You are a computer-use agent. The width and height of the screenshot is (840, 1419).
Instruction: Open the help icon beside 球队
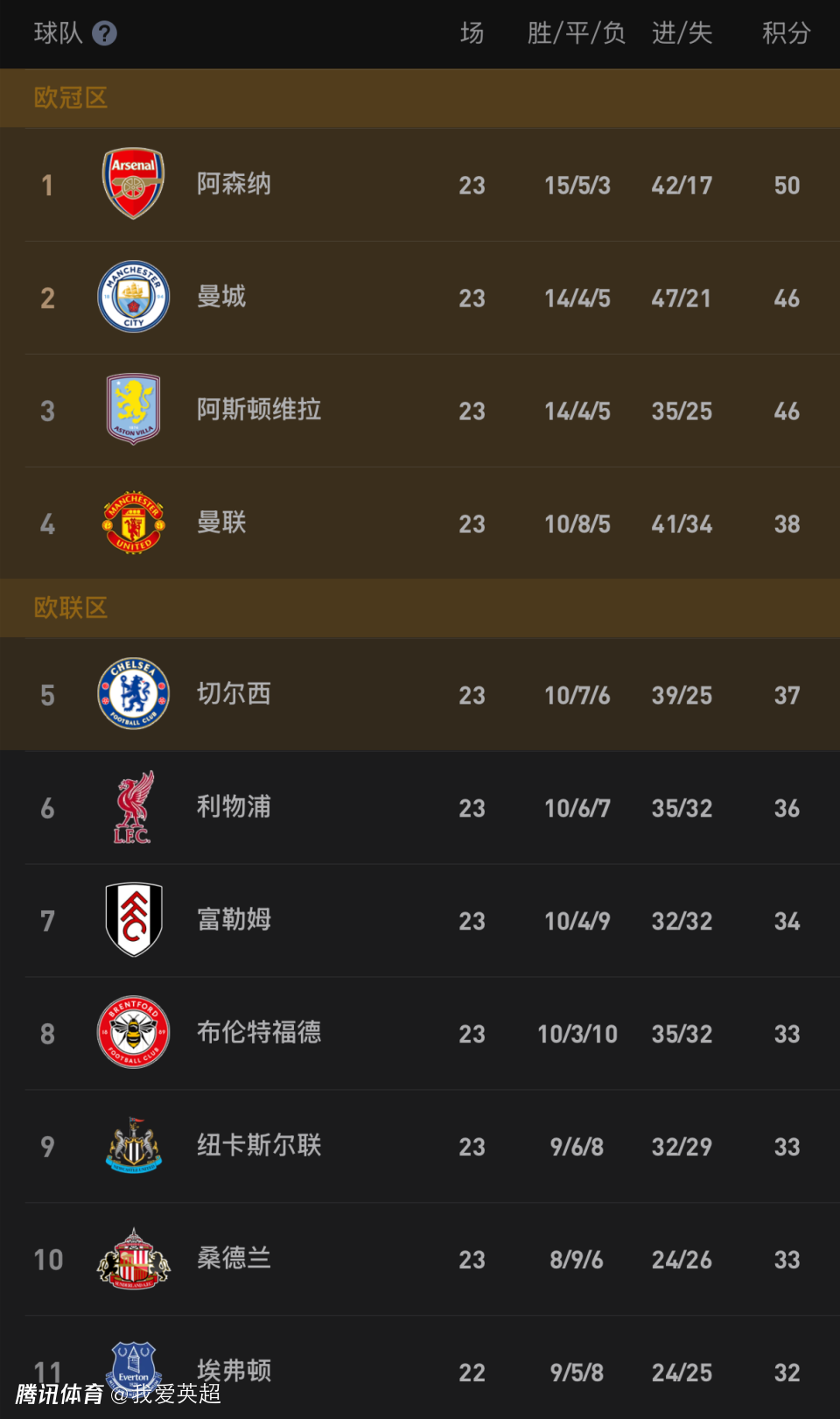[104, 33]
